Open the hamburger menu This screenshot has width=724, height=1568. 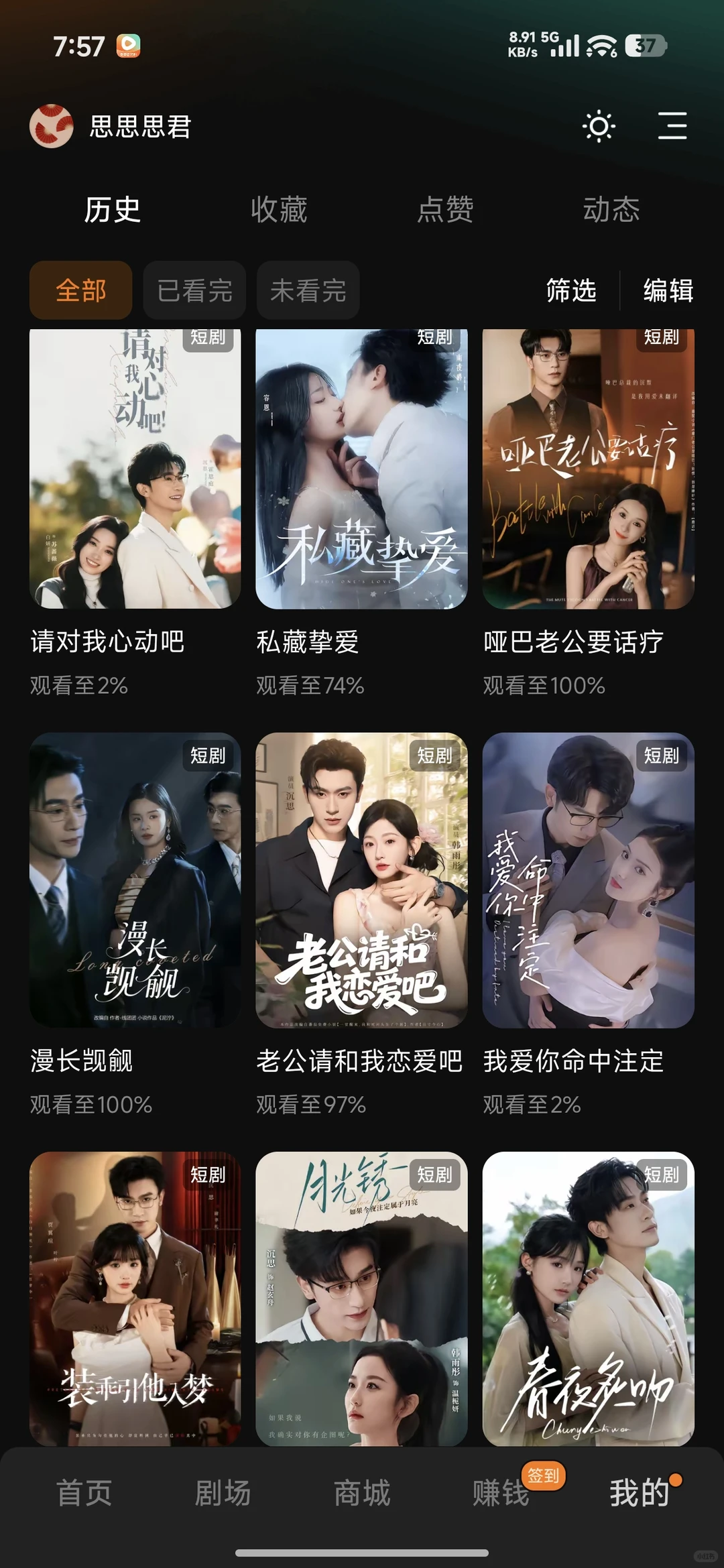(x=672, y=126)
